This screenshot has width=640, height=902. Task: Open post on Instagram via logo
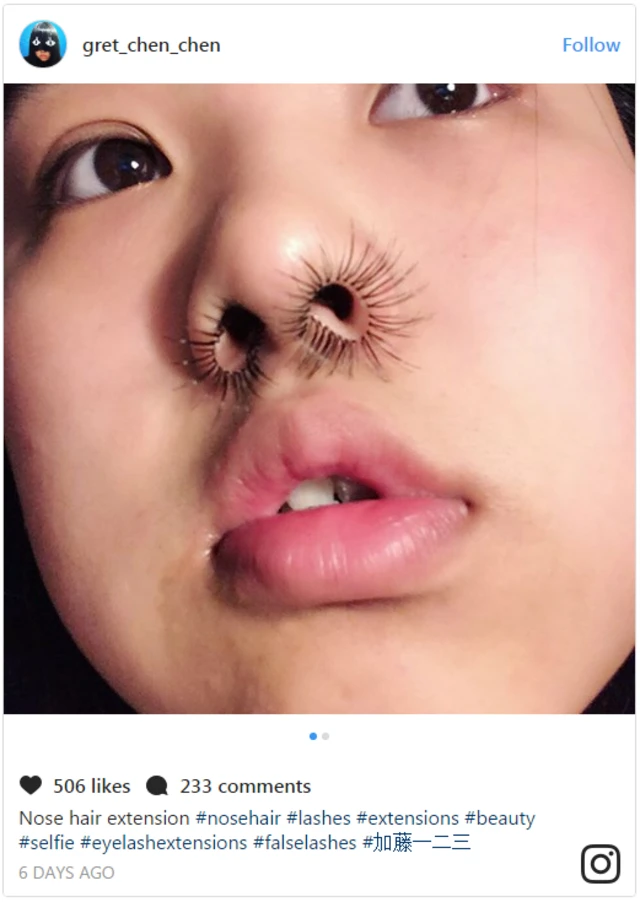600,863
